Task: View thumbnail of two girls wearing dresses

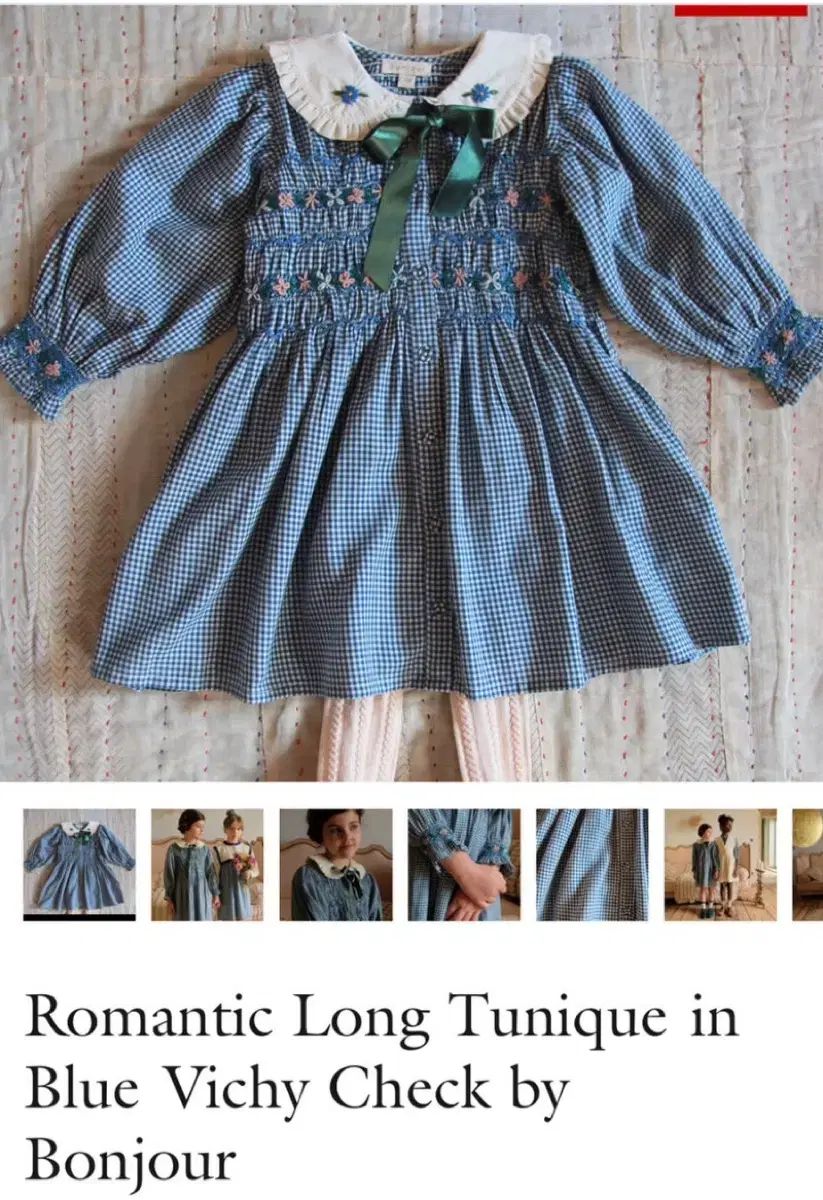Action: [207, 863]
